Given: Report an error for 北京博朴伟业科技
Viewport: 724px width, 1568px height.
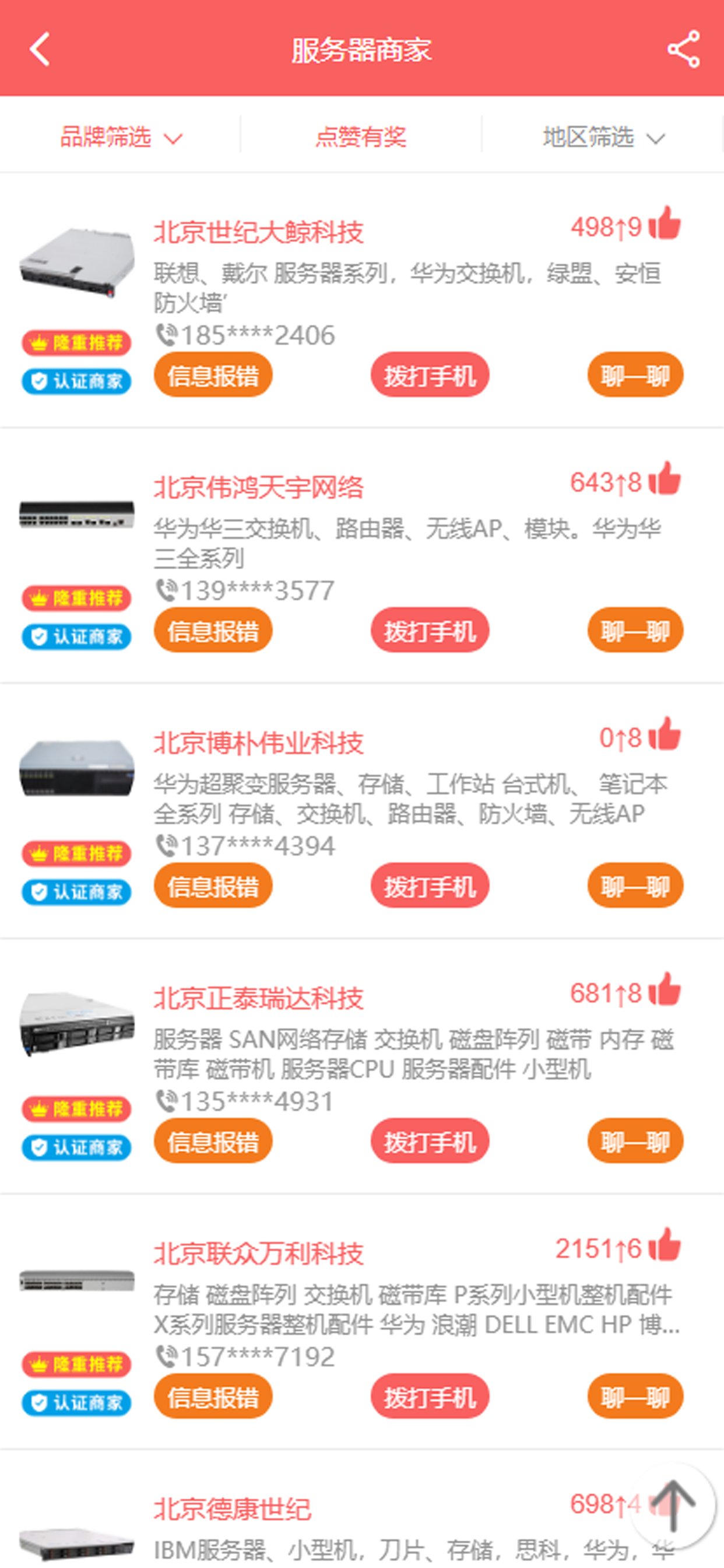Looking at the screenshot, I should click(x=213, y=885).
